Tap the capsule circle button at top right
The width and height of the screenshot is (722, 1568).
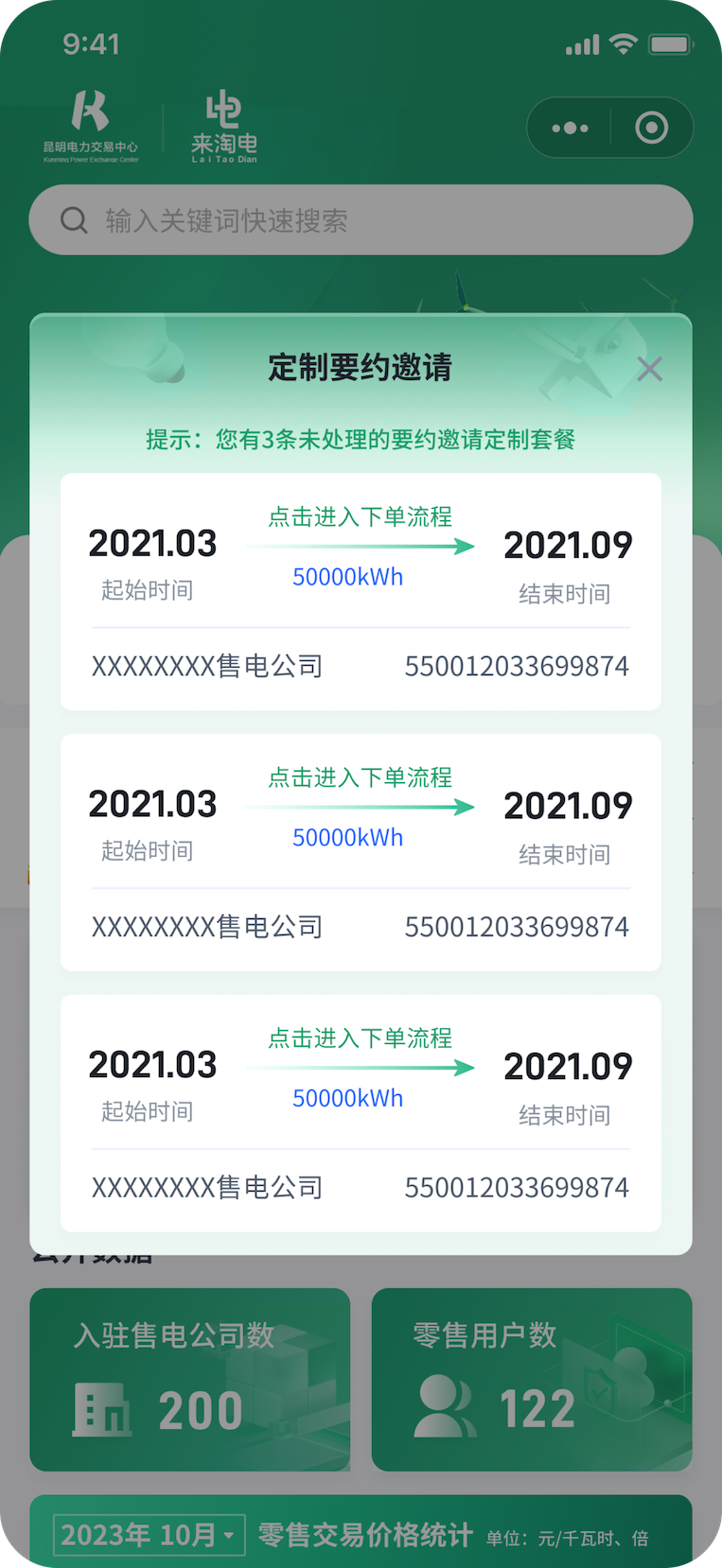click(651, 128)
